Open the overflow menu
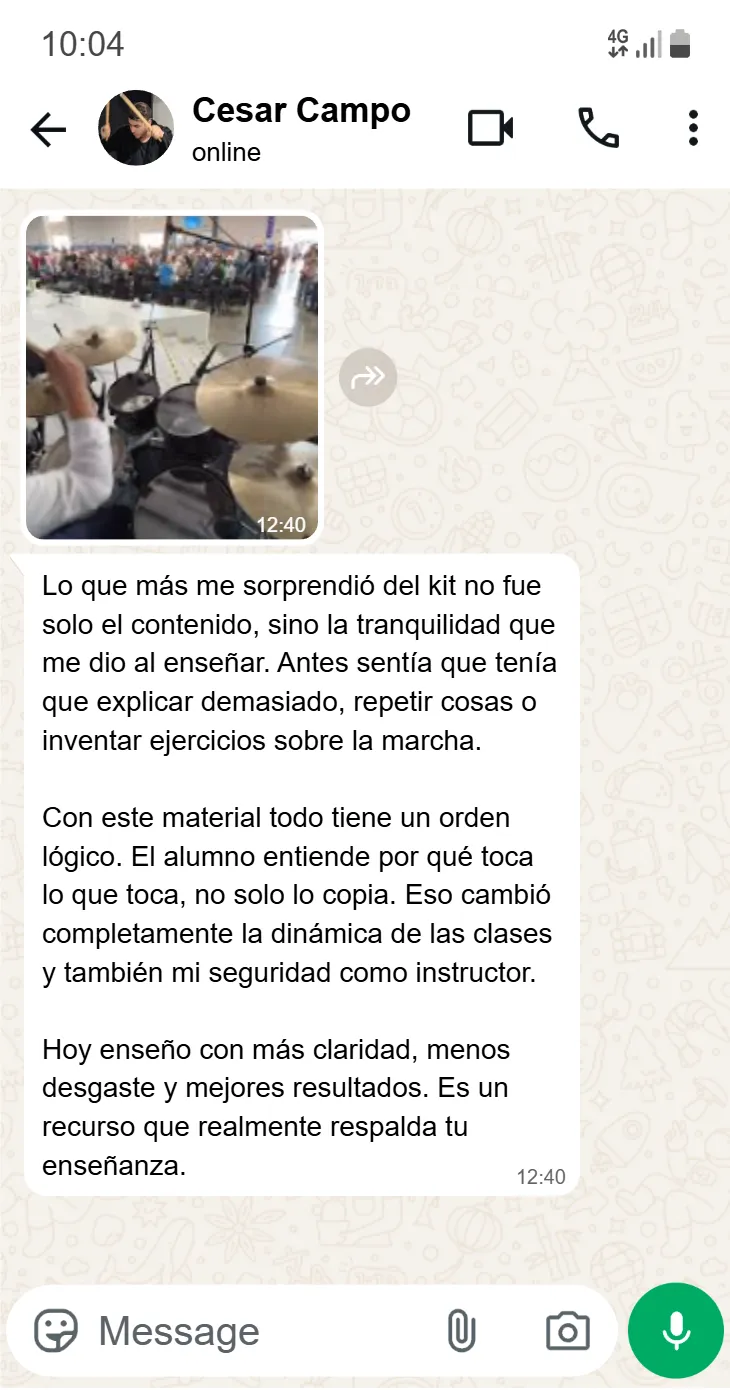The height and width of the screenshot is (1390, 730). pyautogui.click(x=693, y=129)
